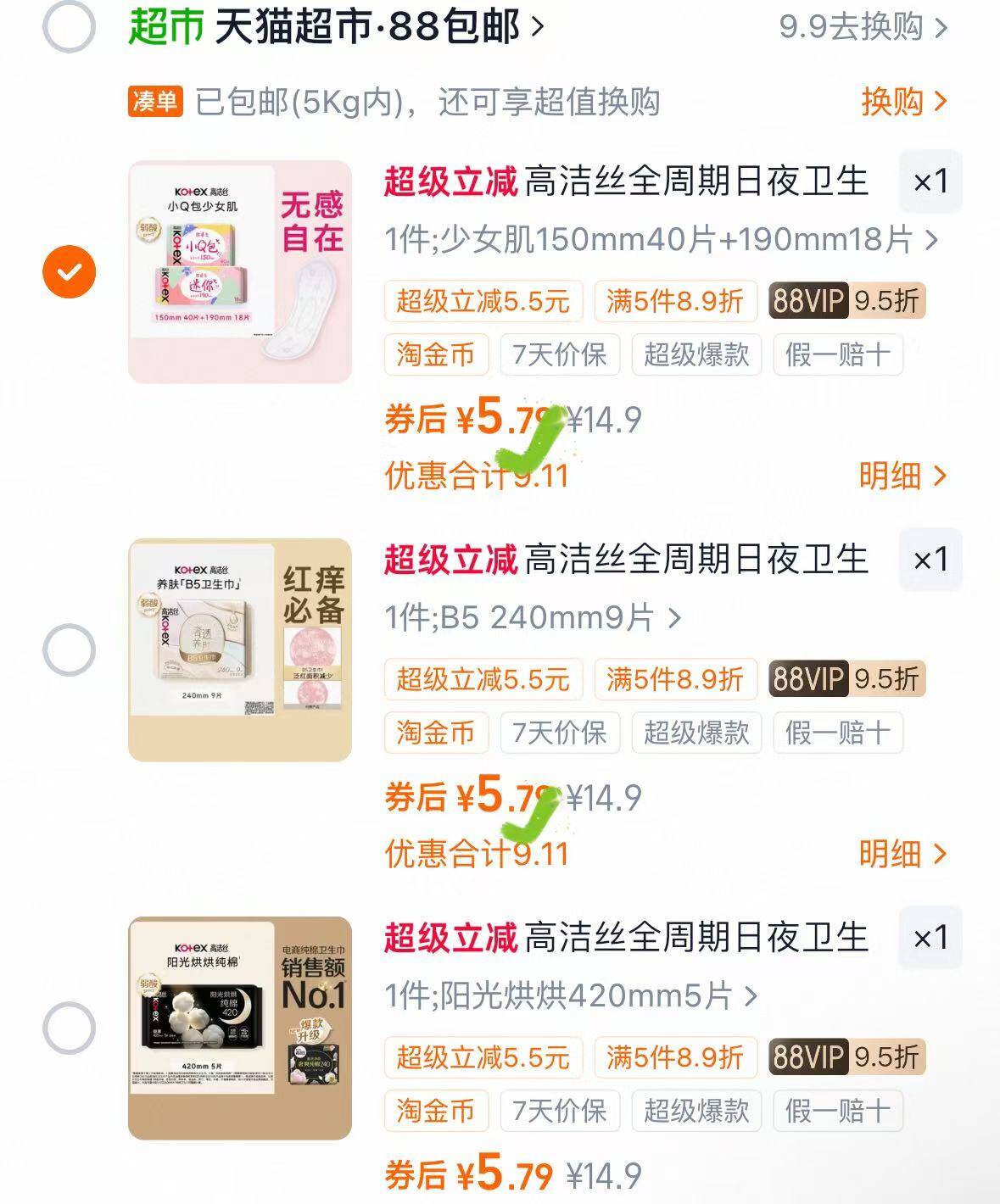Open 阳光烘烘纯棉 product image
The image size is (1000, 1204).
click(240, 1028)
